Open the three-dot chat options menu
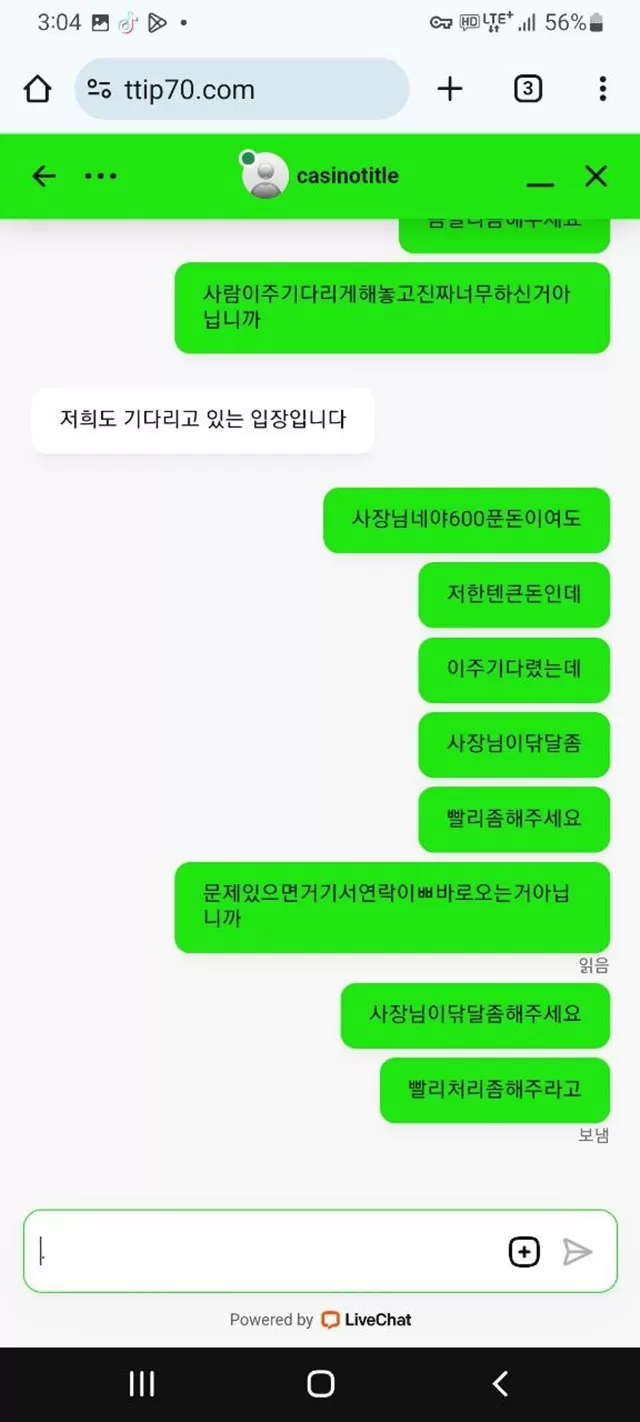The width and height of the screenshot is (640, 1422). click(100, 177)
